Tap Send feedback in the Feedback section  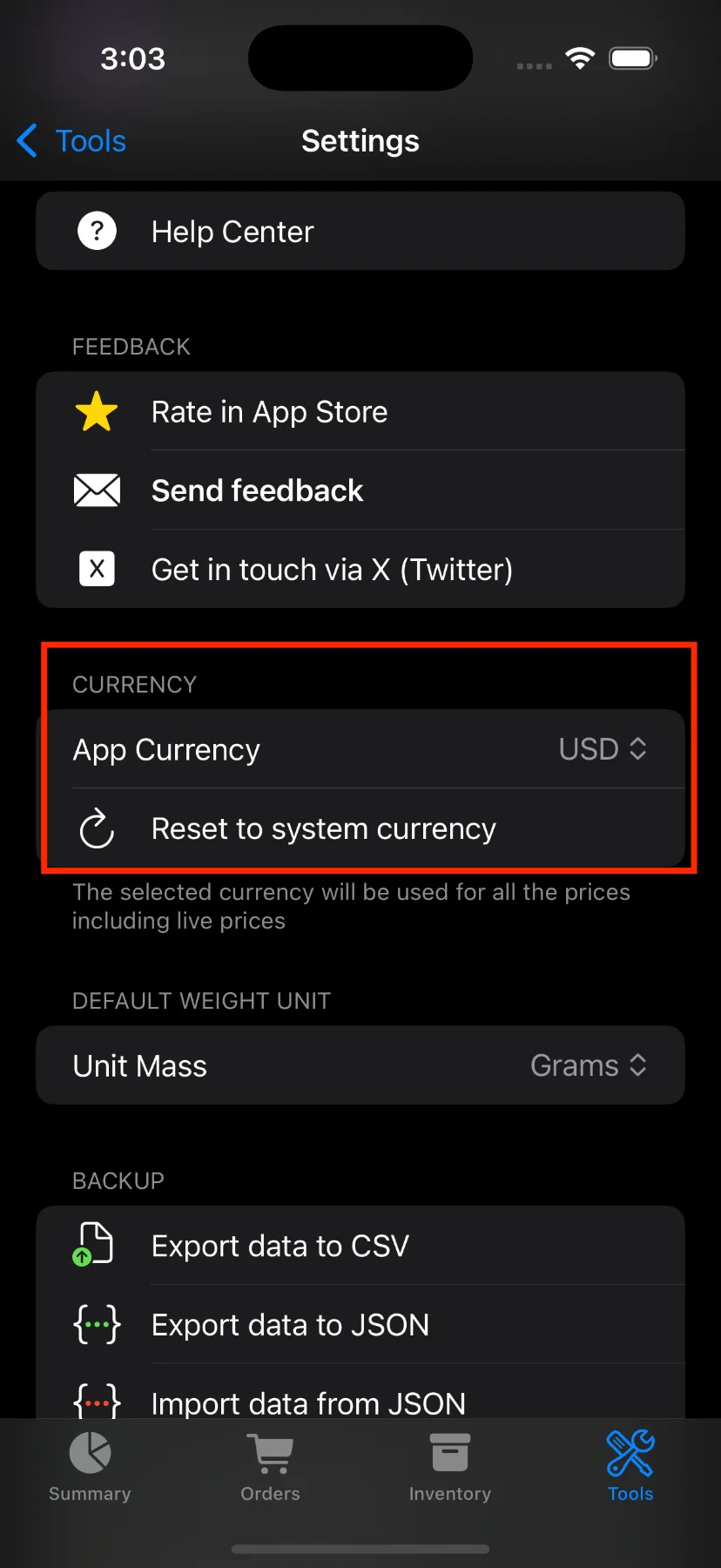[x=257, y=490]
